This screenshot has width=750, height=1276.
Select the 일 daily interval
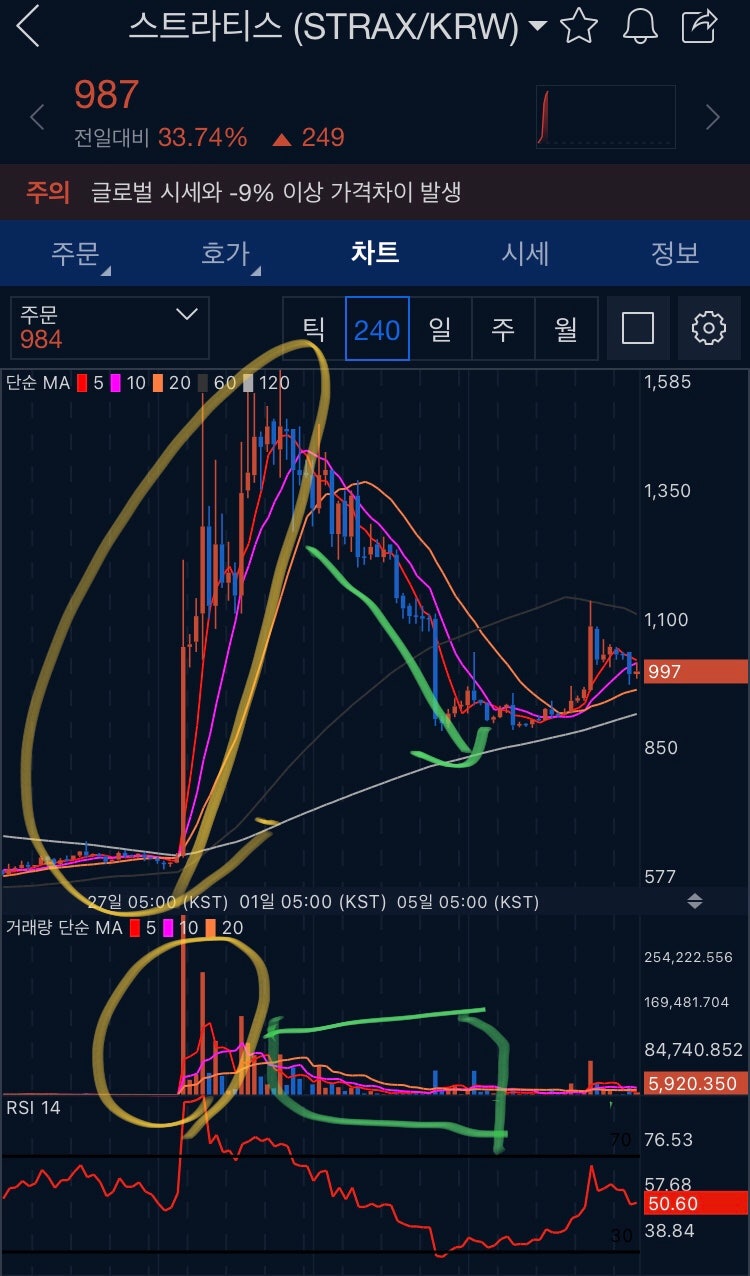(x=440, y=328)
